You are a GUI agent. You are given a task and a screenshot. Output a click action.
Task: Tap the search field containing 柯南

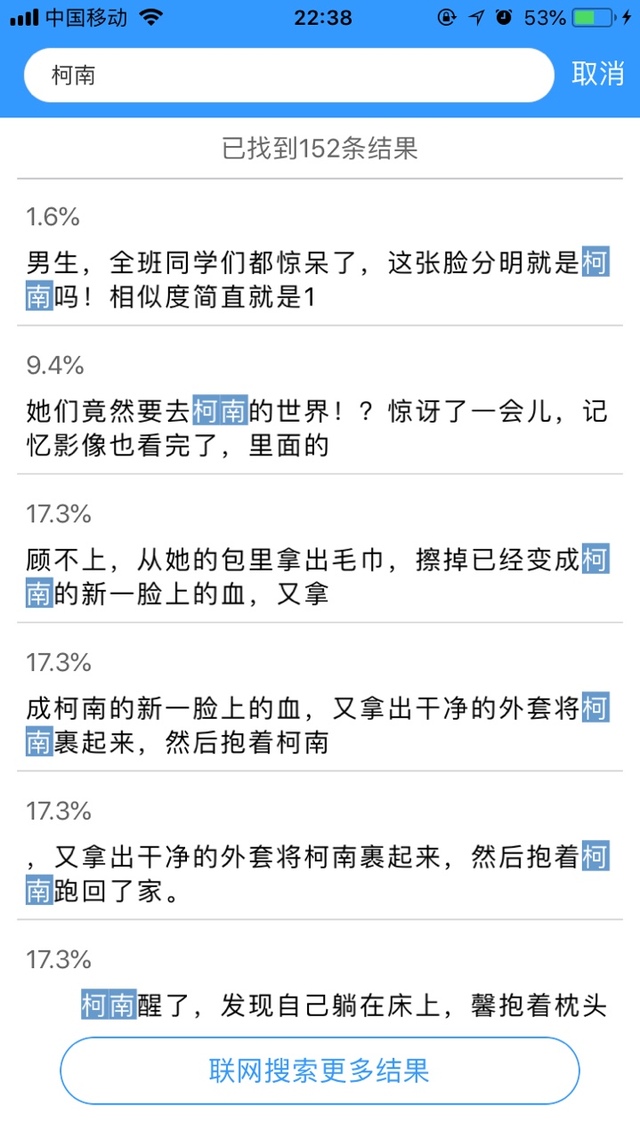(x=288, y=75)
